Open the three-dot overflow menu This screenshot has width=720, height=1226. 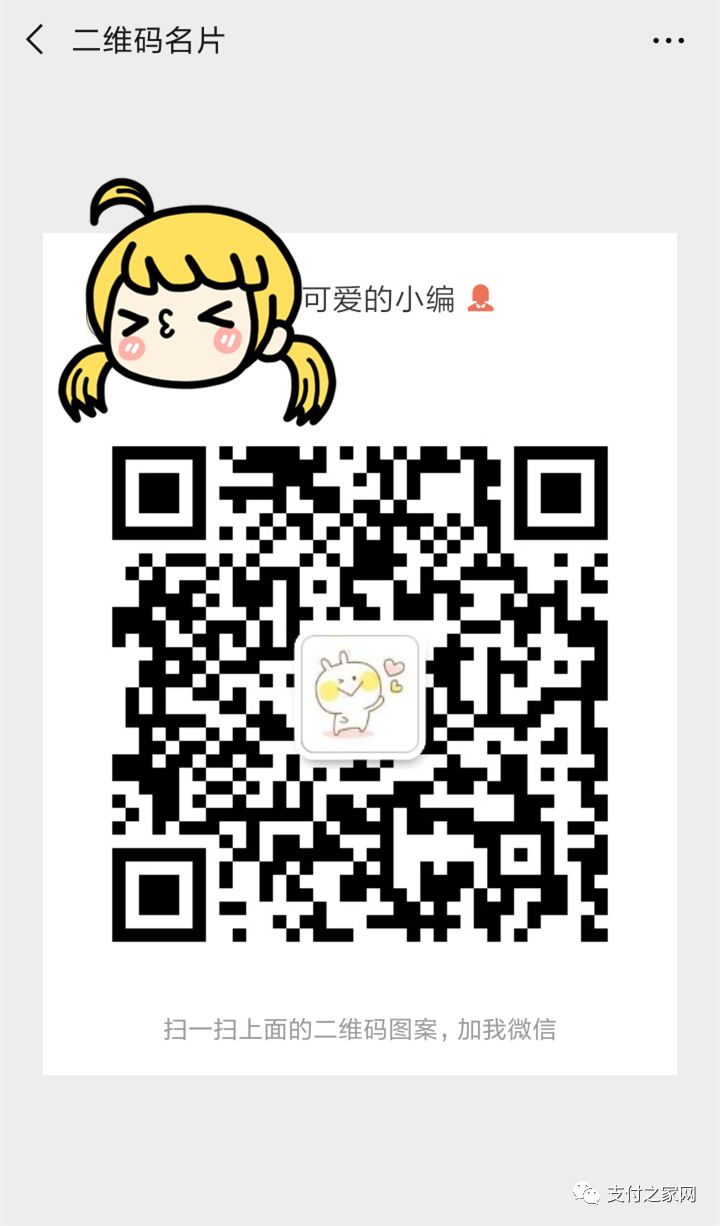pyautogui.click(x=668, y=41)
